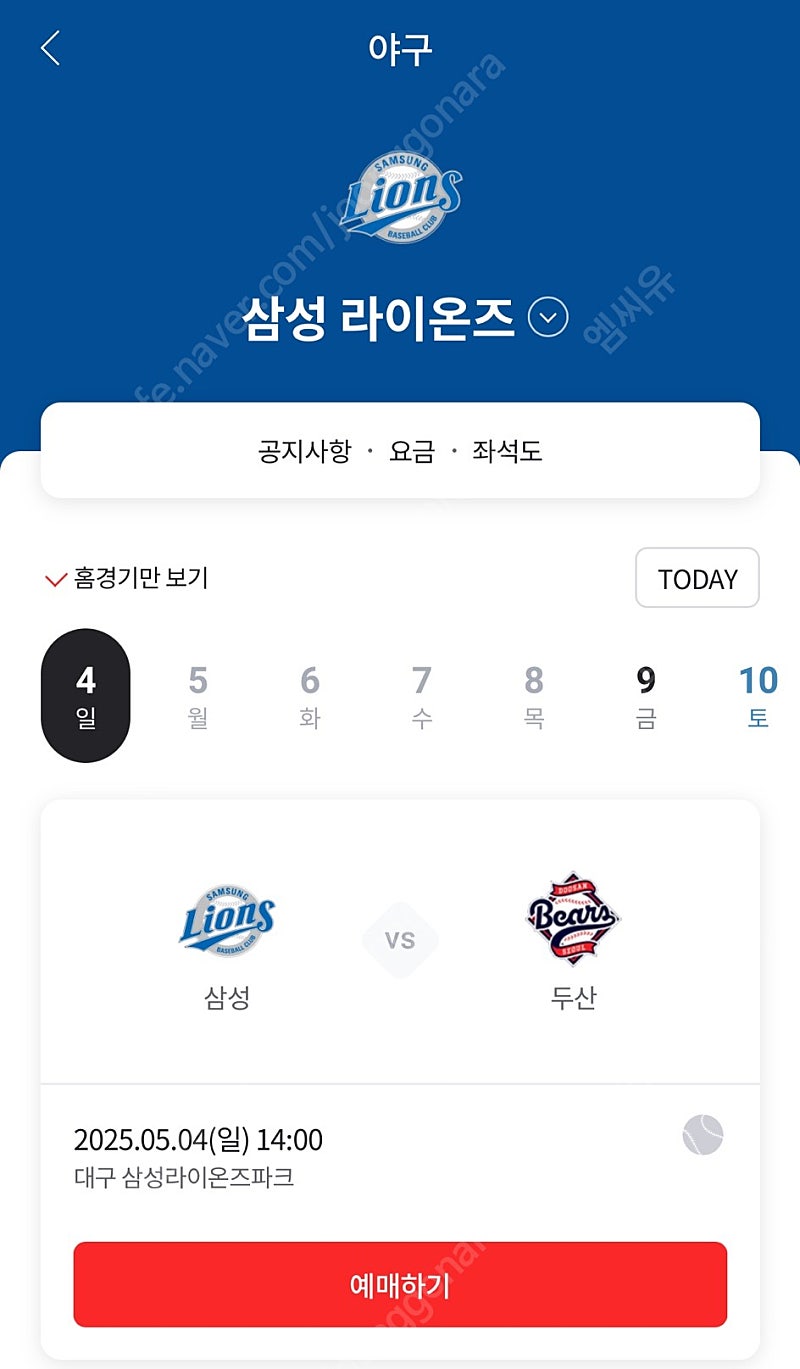Jump to TODAY's date
The image size is (800, 1369).
pyautogui.click(x=698, y=578)
